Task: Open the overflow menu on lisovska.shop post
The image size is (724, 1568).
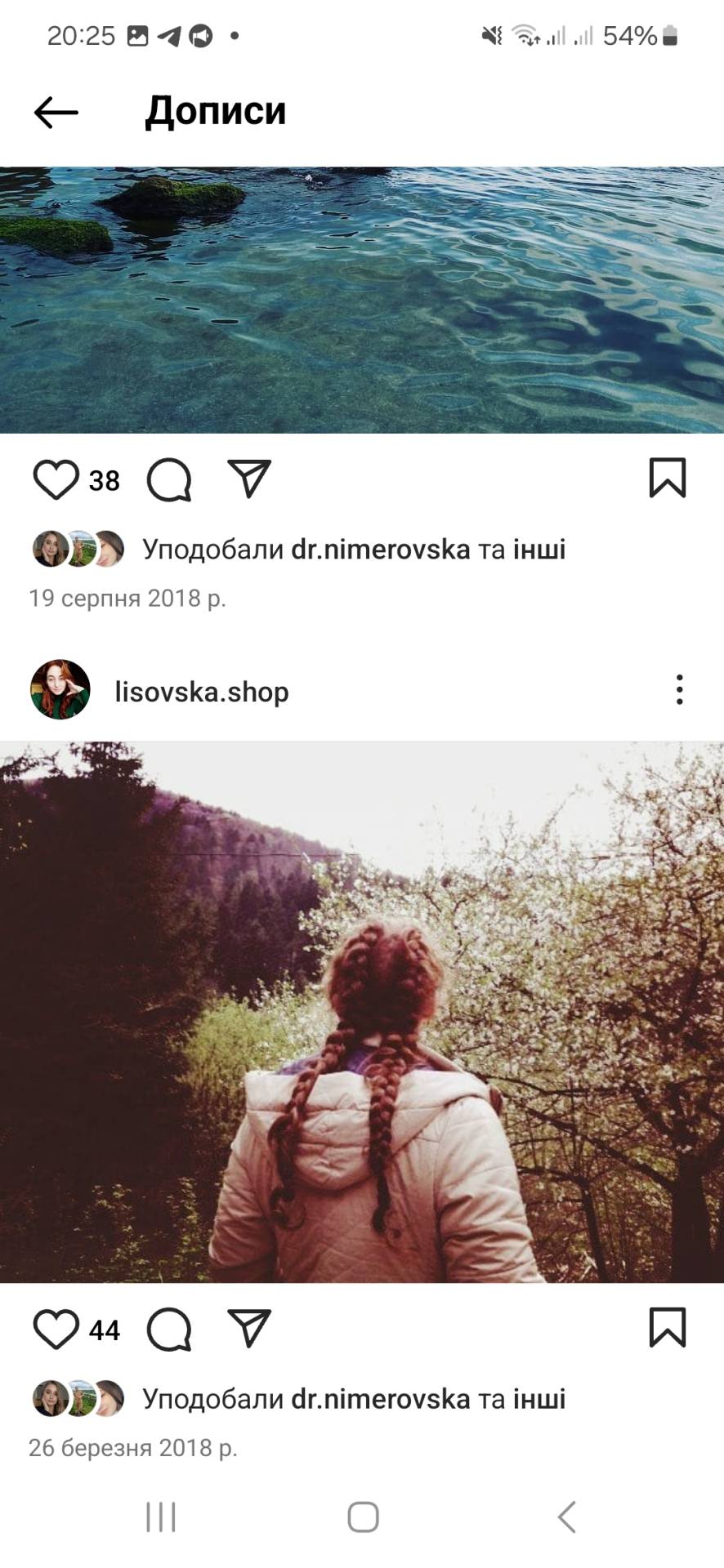Action: 679,690
